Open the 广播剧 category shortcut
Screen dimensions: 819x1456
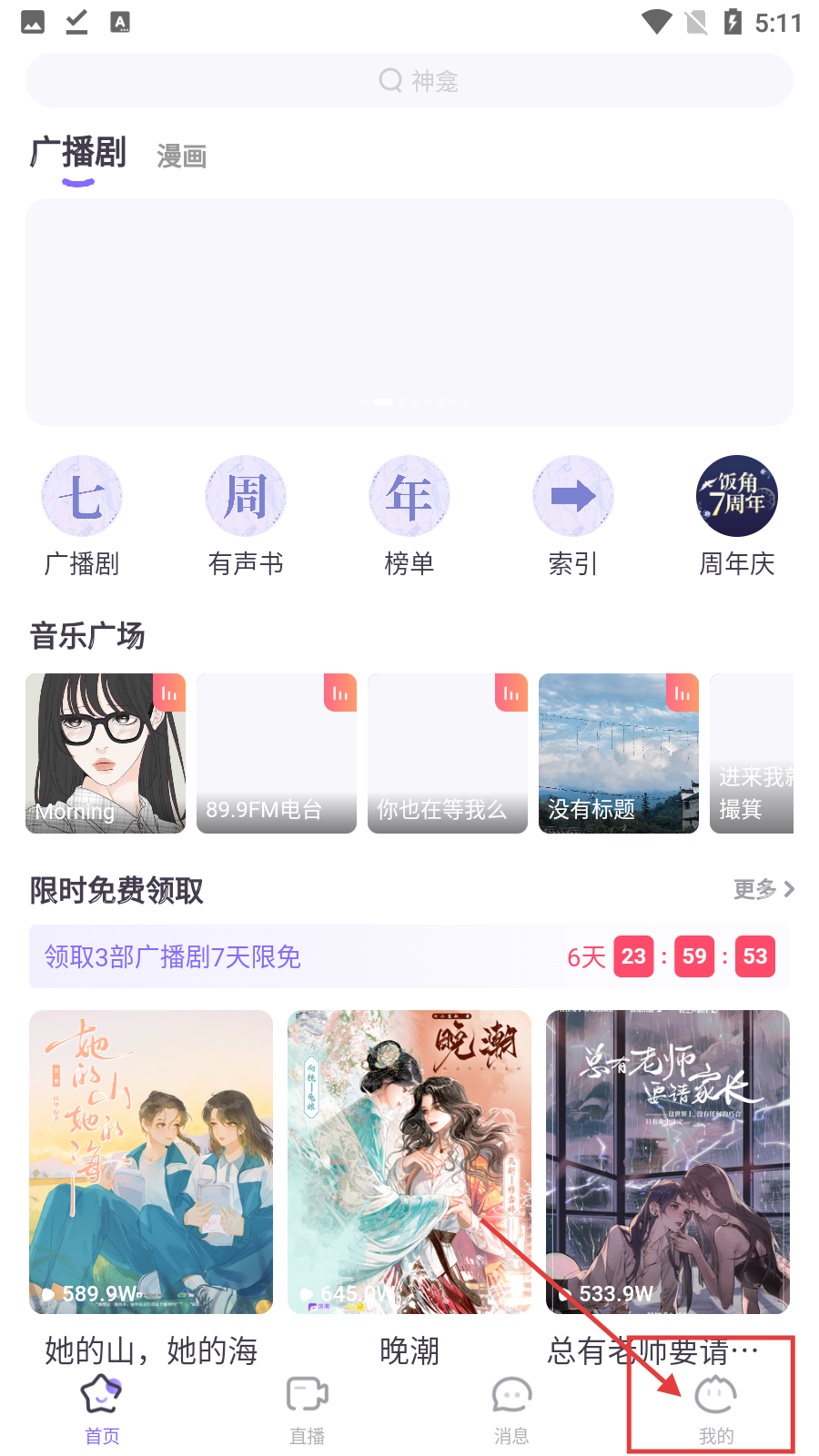click(x=82, y=516)
